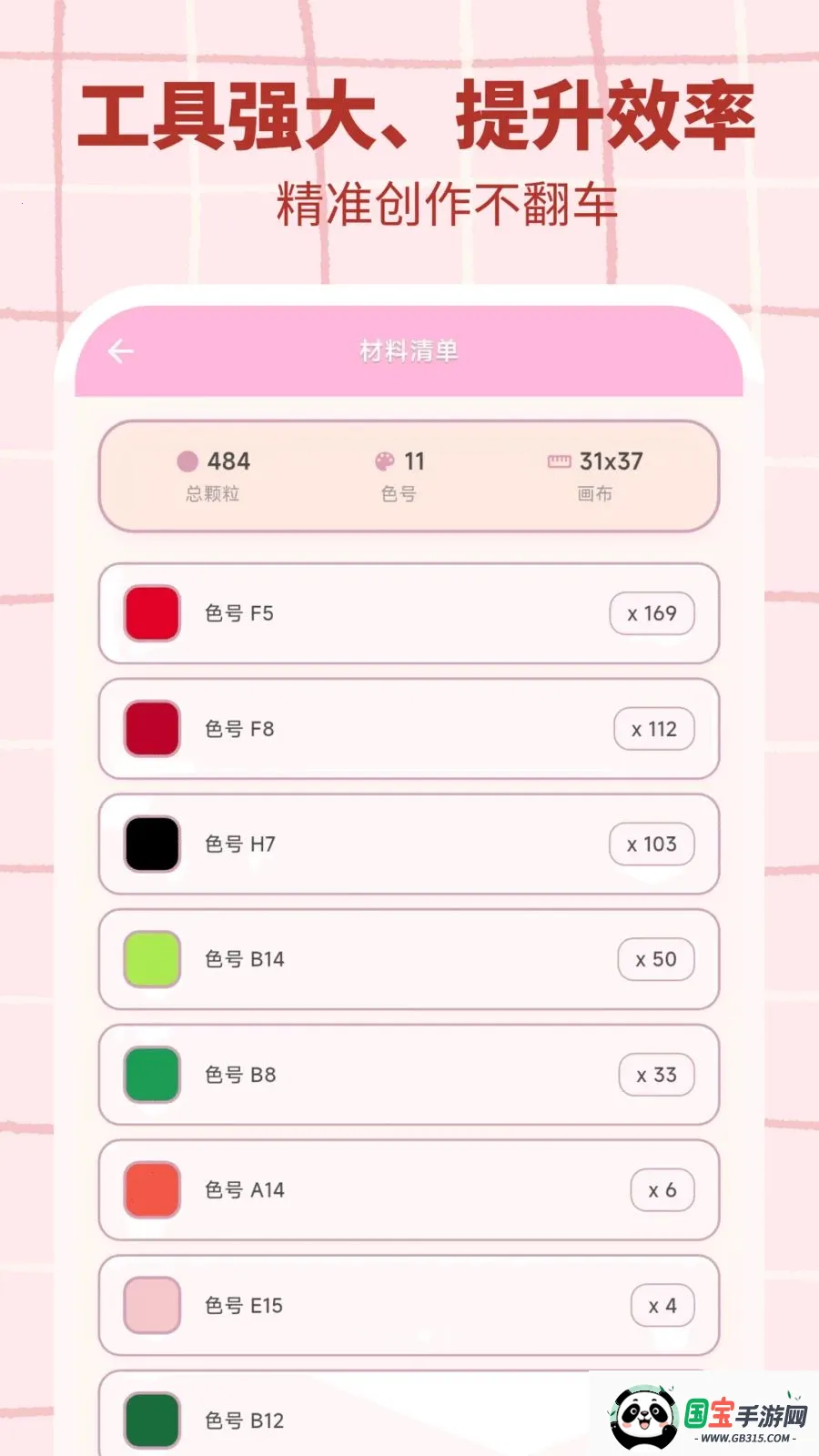Open the 色号 A14 entry
Screen dimensions: 819x1456
409,1189
